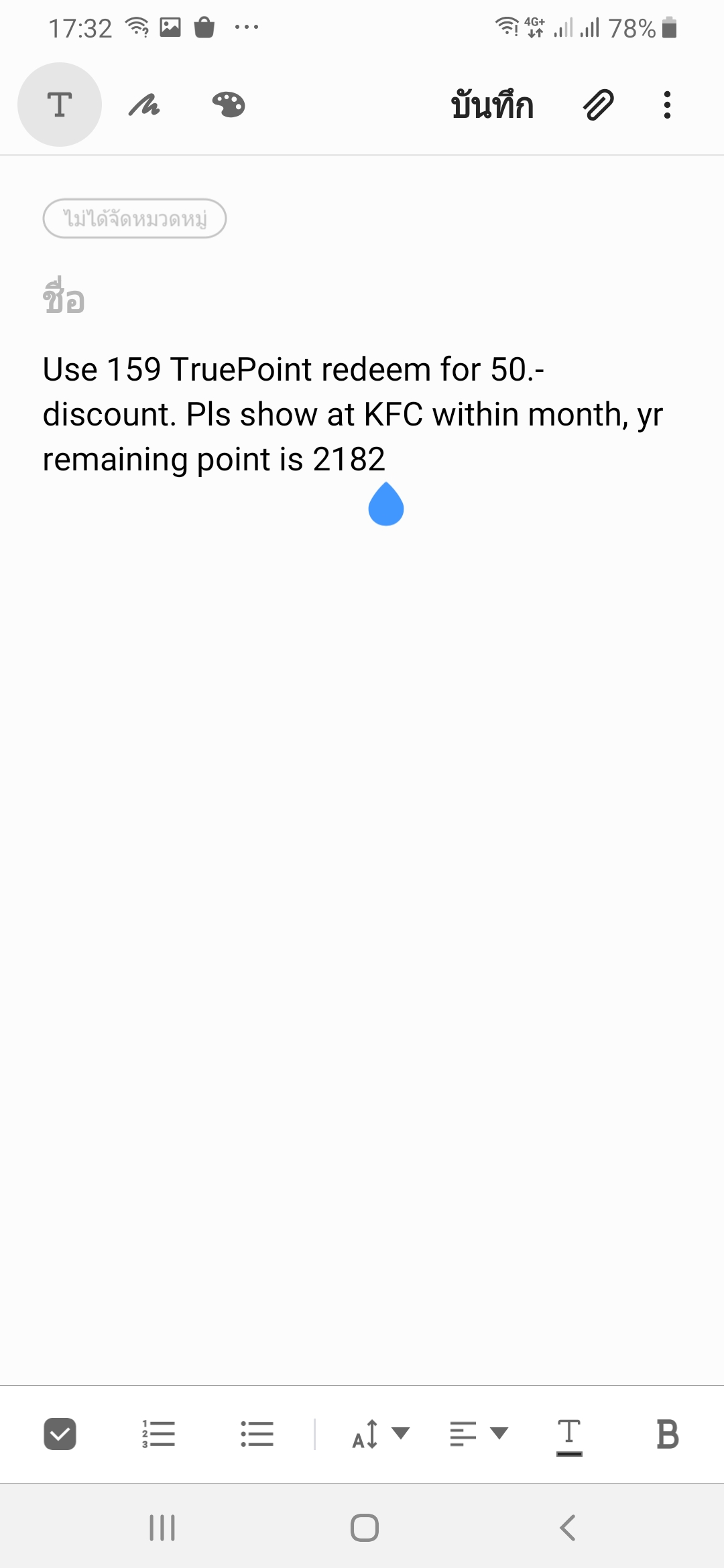This screenshot has height=1568, width=724.
Task: Insert a numbered list
Action: [x=159, y=1434]
